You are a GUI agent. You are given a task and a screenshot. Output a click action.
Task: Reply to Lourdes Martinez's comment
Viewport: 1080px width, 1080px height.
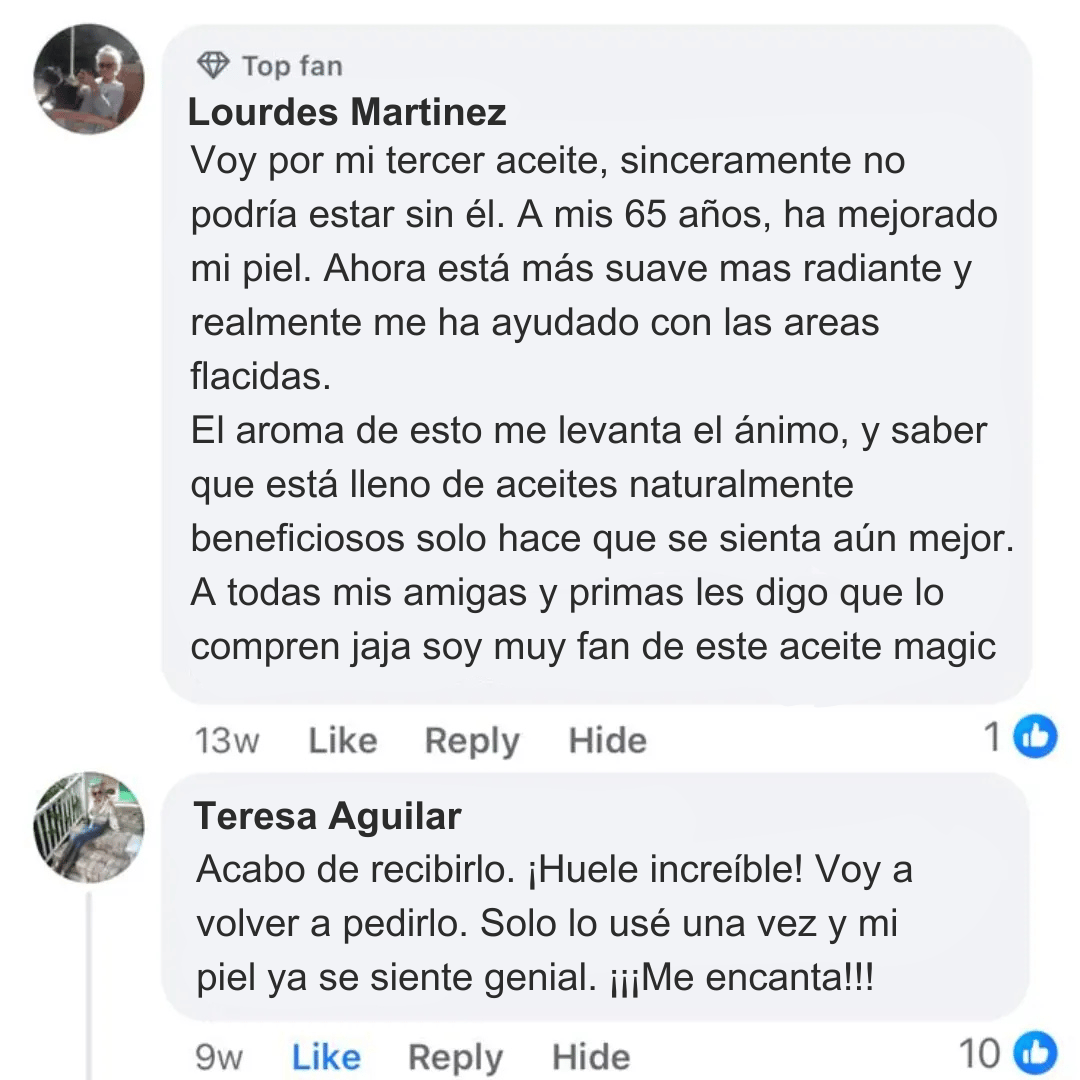[472, 740]
